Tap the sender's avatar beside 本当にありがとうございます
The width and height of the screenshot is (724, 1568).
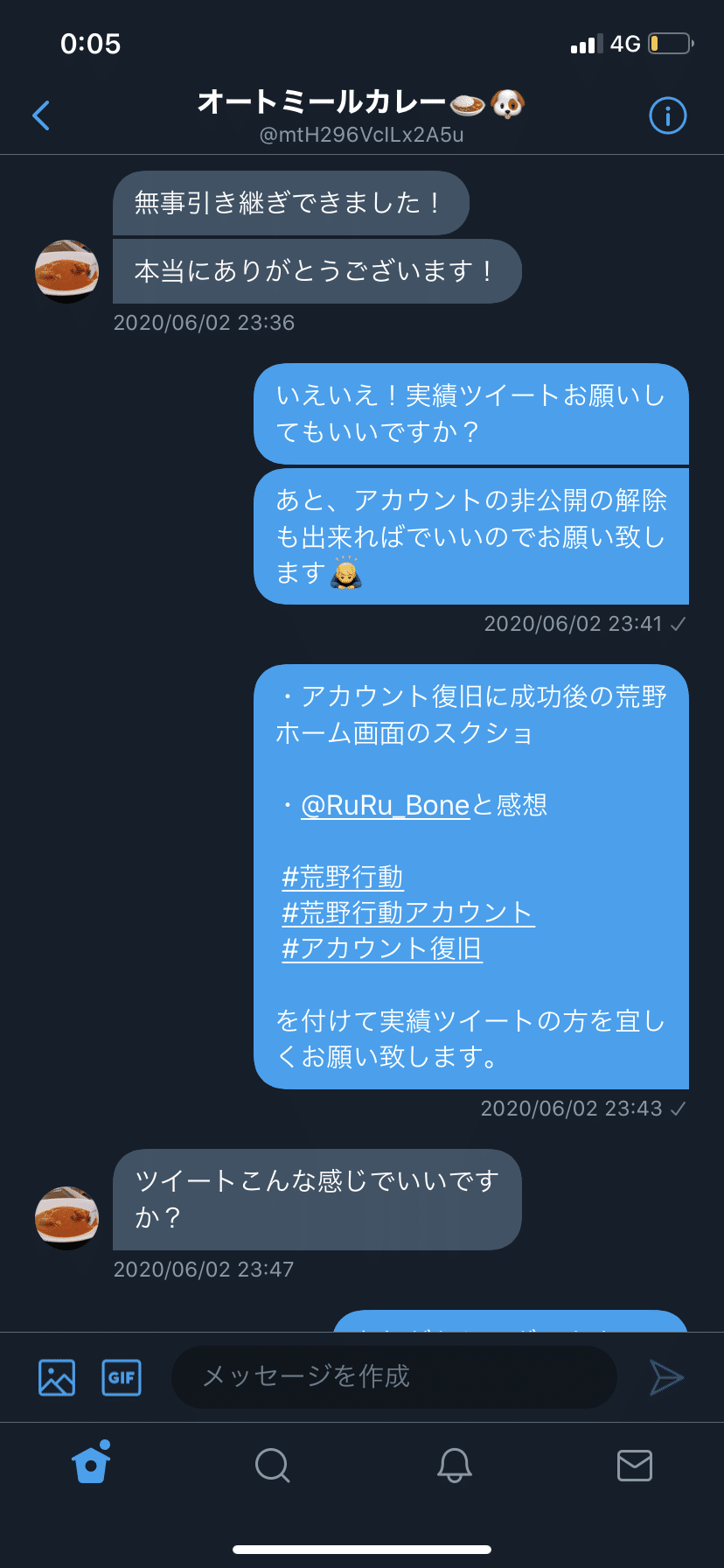point(66,271)
